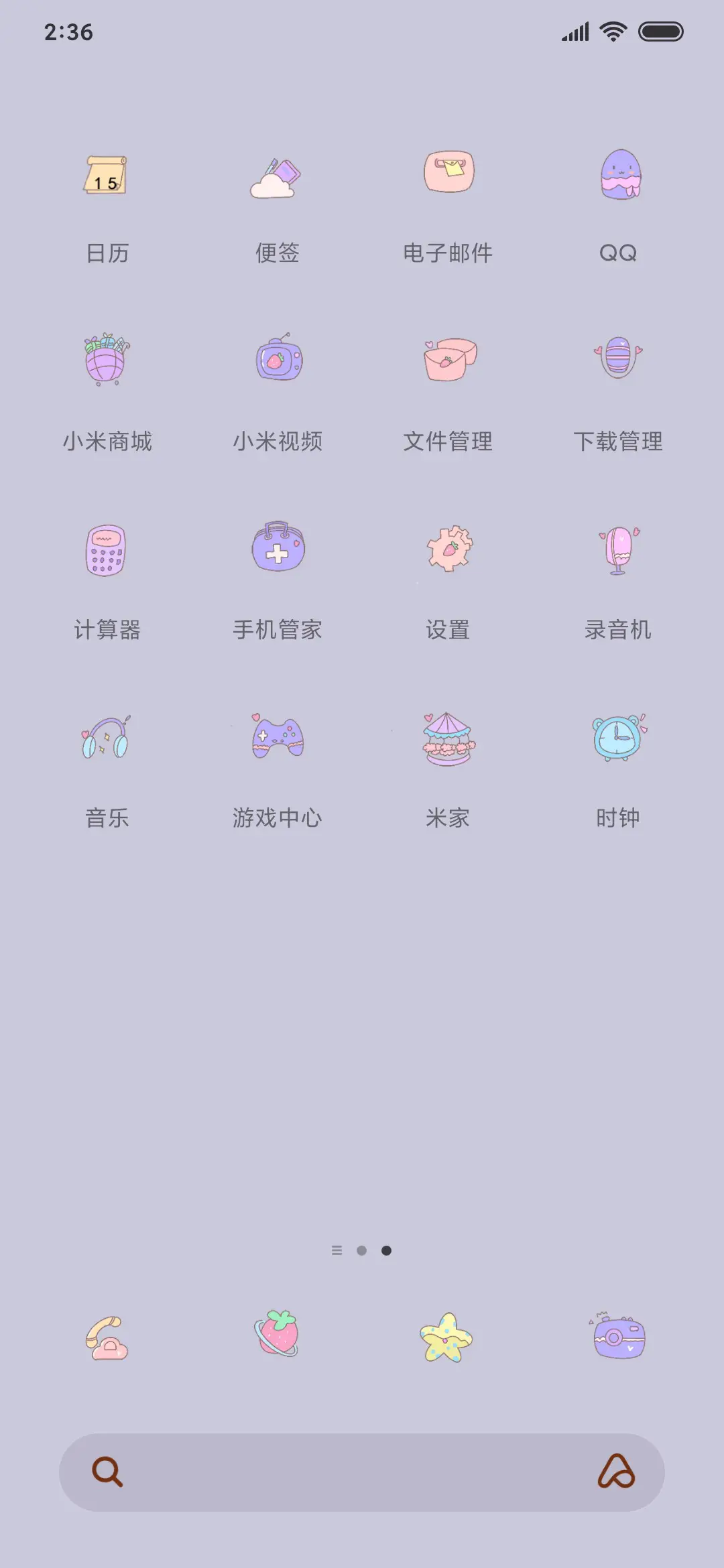Open Phone Manager (手机管家)
The image size is (724, 1568).
(x=276, y=549)
